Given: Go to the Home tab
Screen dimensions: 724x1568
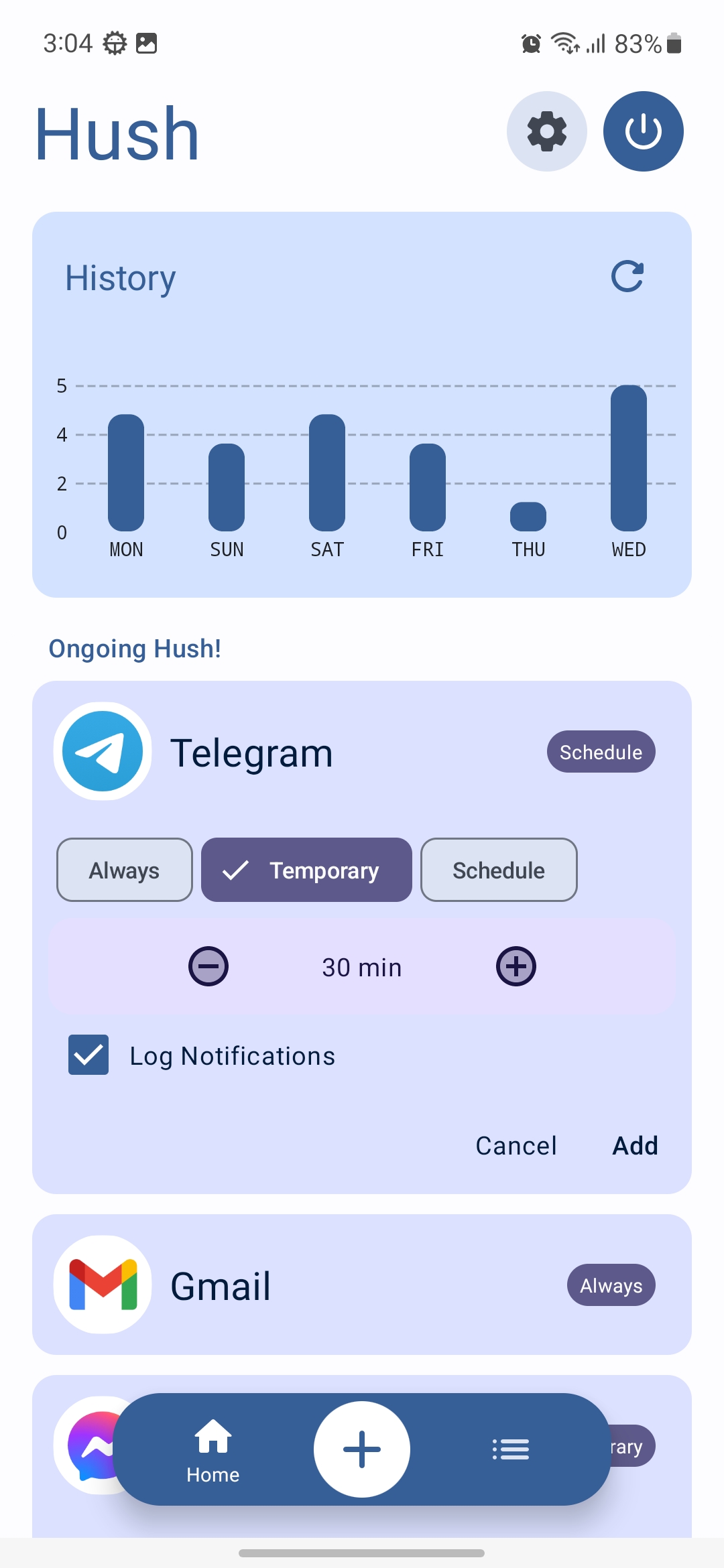Looking at the screenshot, I should tap(213, 1450).
